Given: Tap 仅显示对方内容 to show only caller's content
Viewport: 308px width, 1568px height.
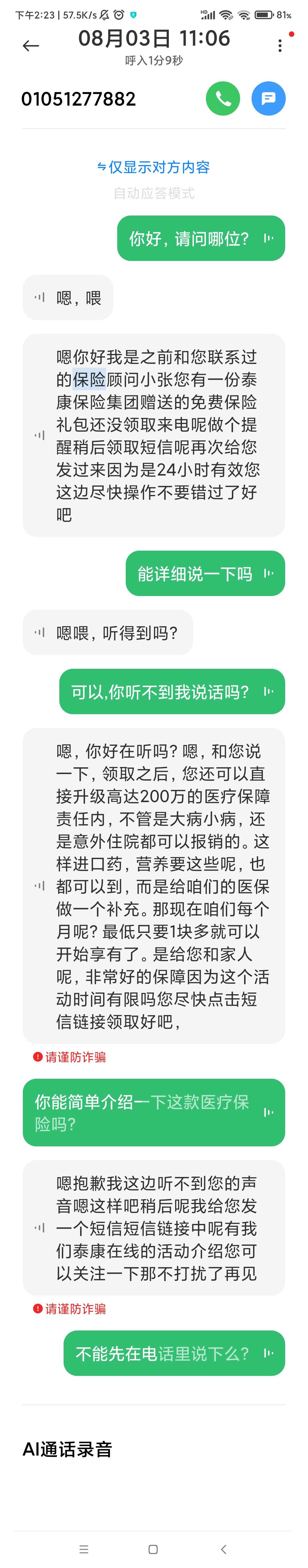Looking at the screenshot, I should [153, 167].
